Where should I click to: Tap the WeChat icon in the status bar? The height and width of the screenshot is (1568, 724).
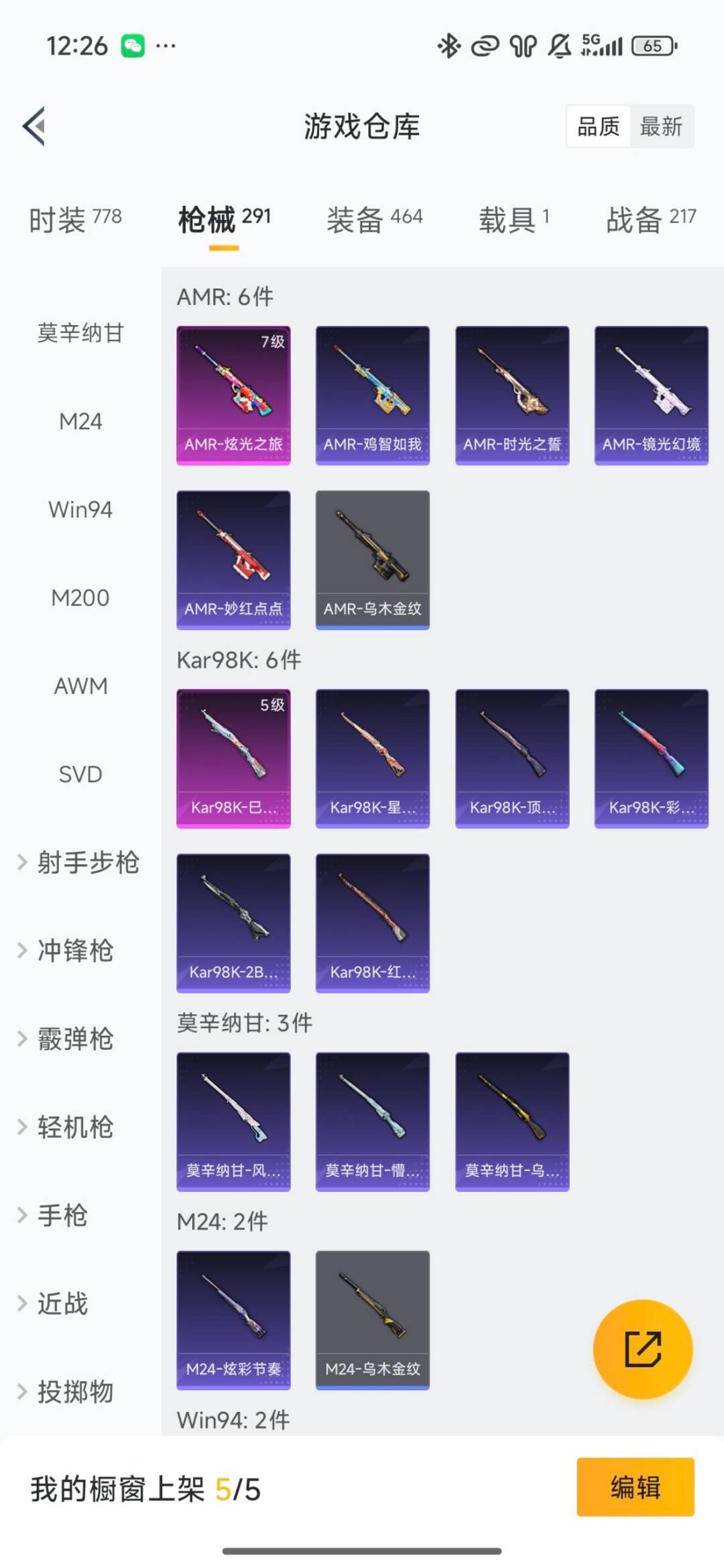coord(131,46)
